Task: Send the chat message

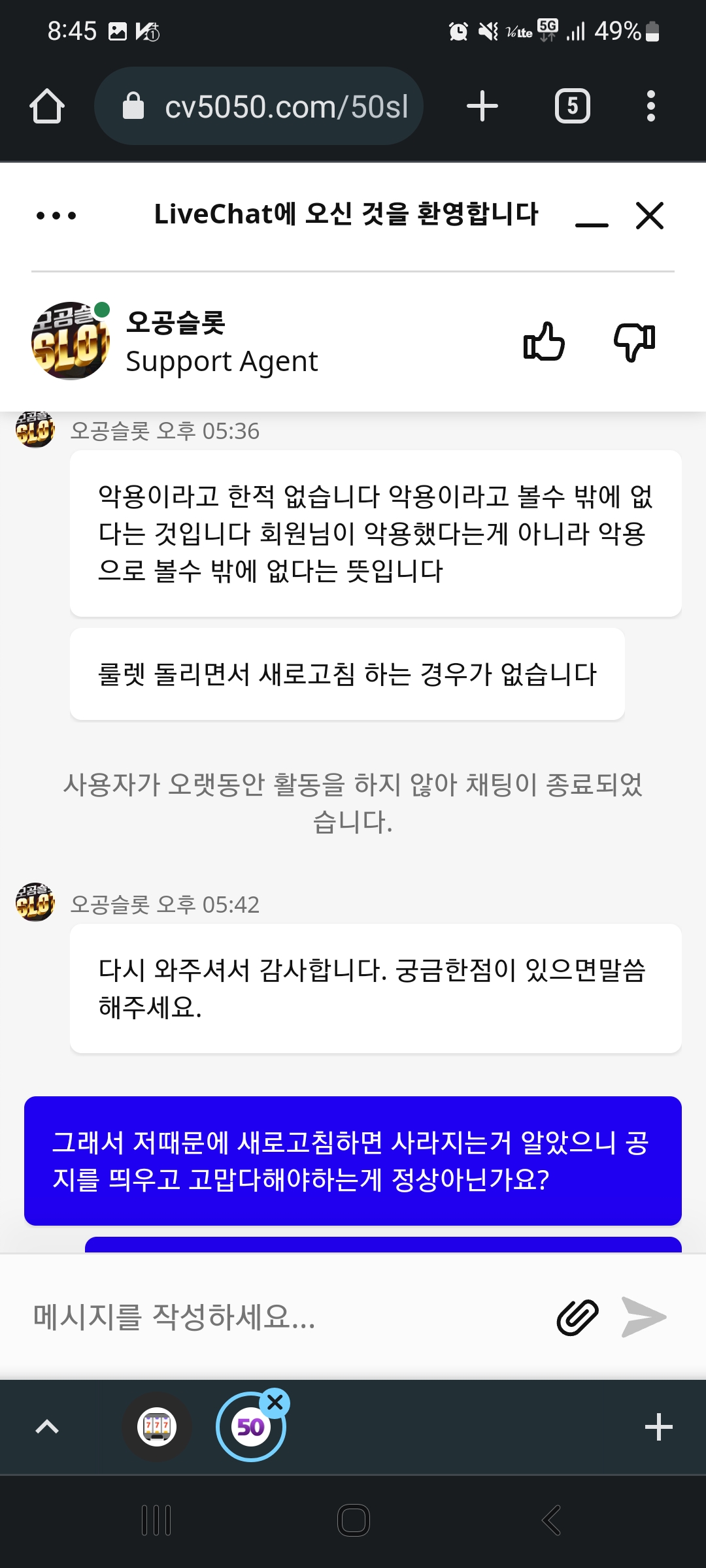Action: click(x=644, y=1316)
